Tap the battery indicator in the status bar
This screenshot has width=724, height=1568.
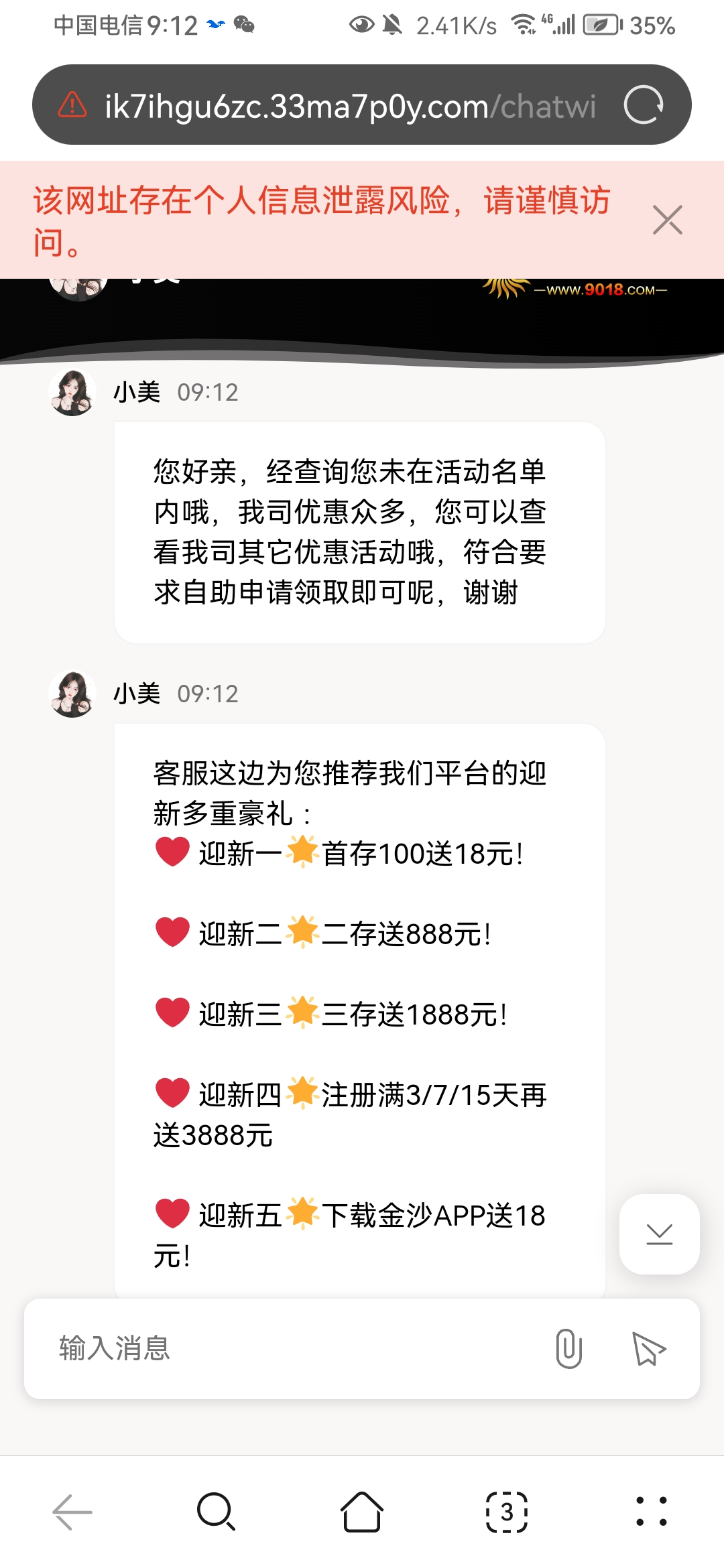point(599,25)
